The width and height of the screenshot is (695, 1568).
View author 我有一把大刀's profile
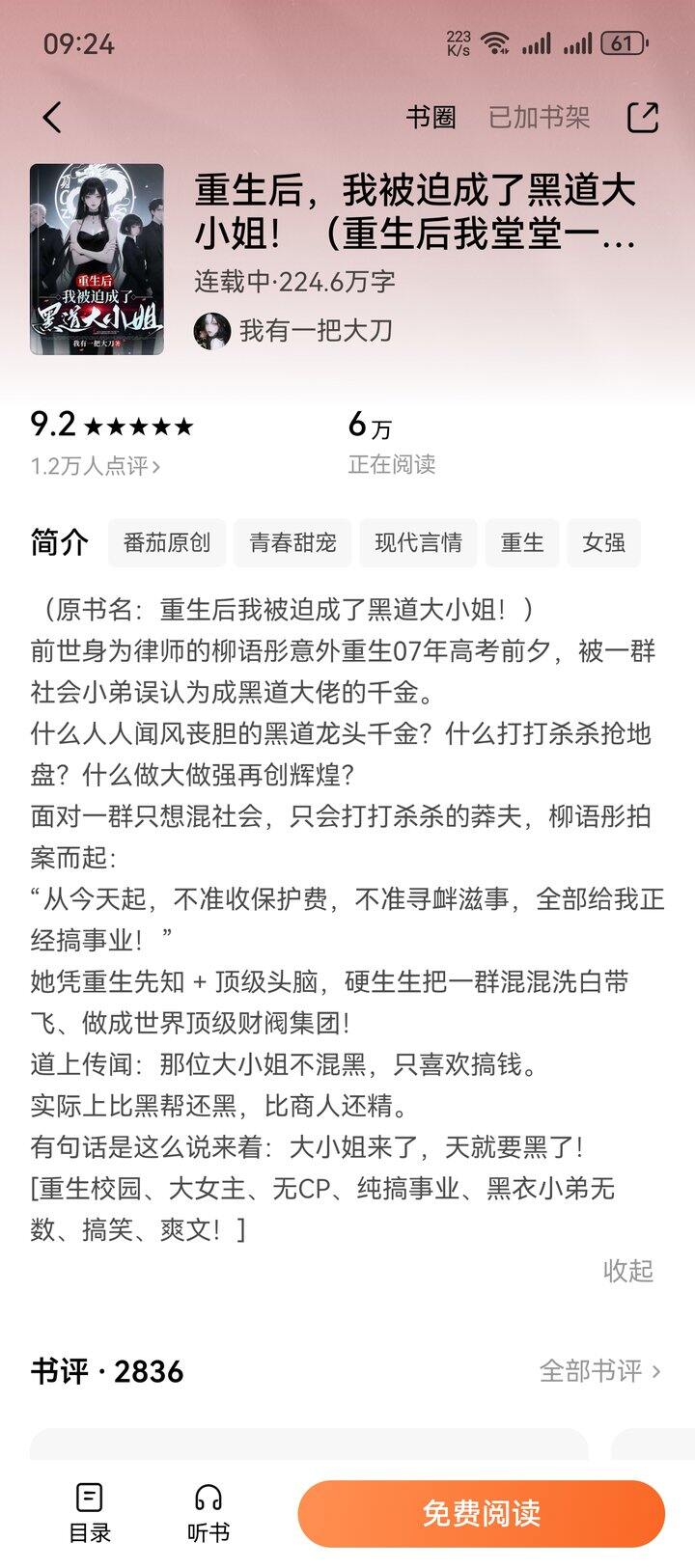[293, 331]
